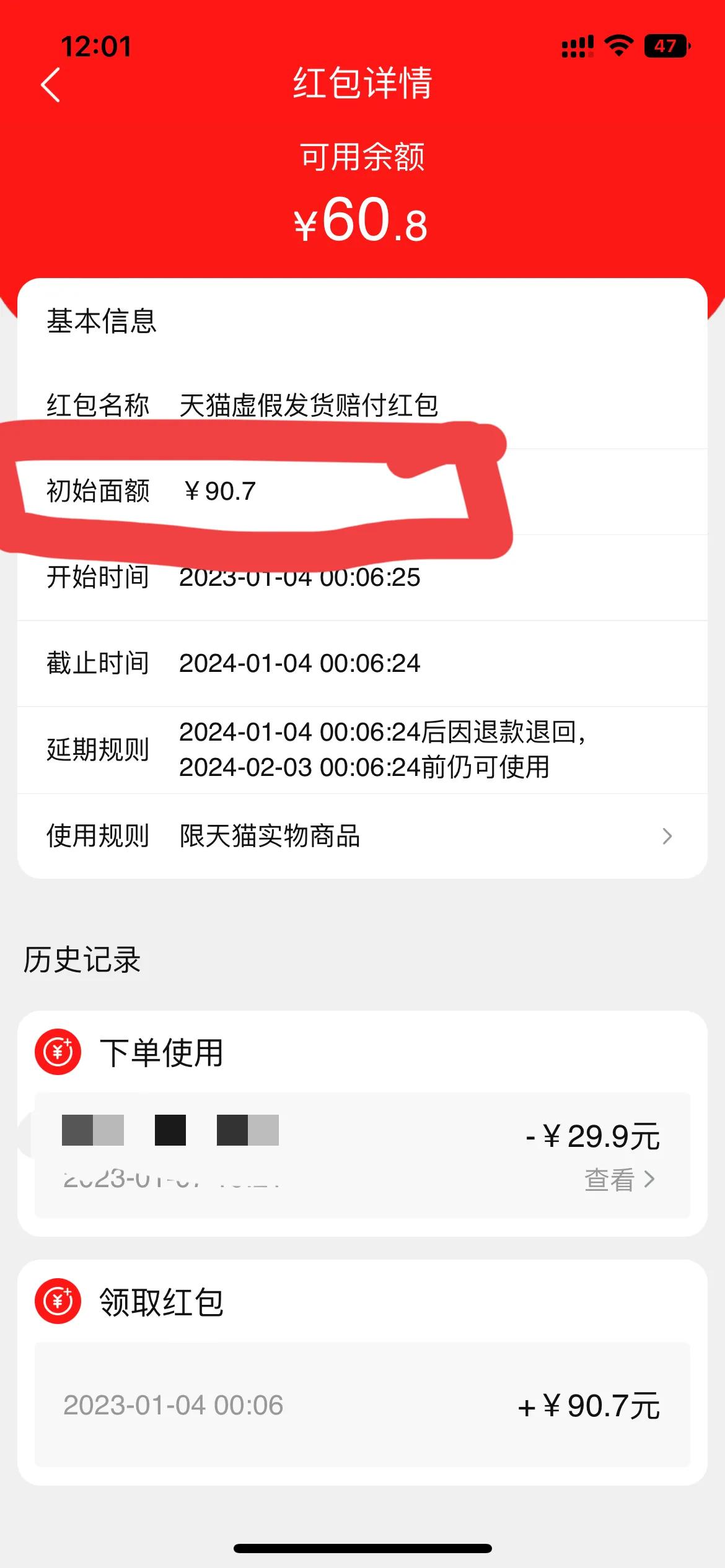Select the 红包详情 title
The image size is (725, 1568).
[x=362, y=87]
